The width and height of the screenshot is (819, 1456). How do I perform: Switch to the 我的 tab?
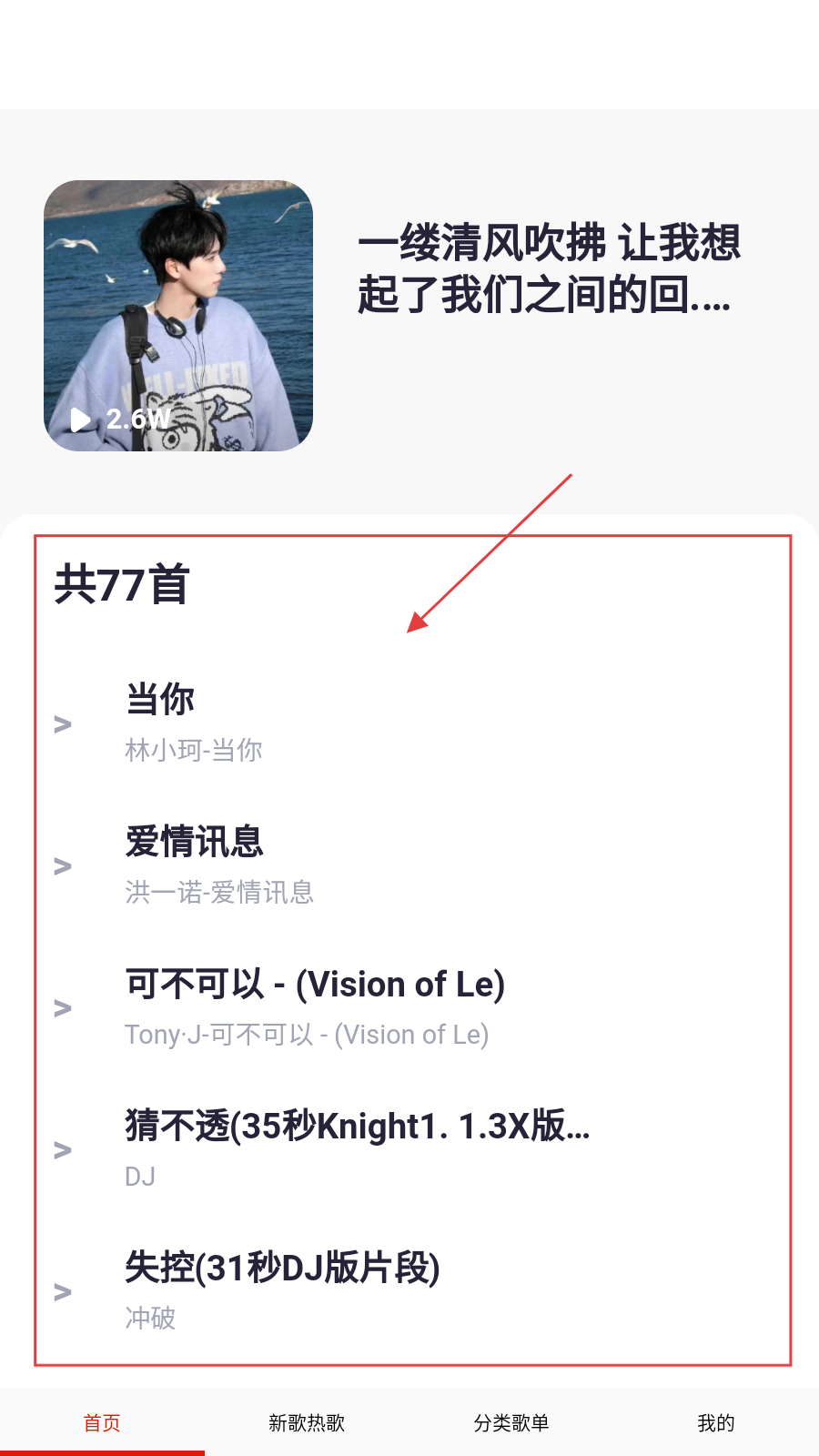click(x=716, y=1422)
